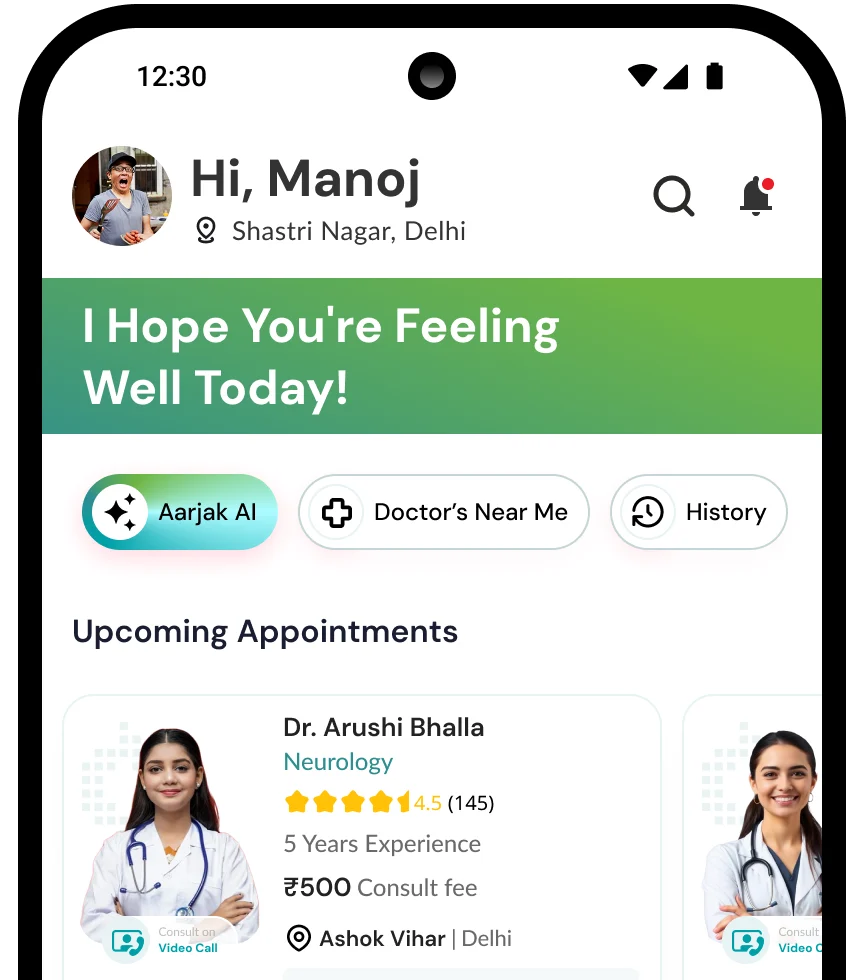Tap the rating count (145)
Screen dimensions: 858x980
[470, 803]
